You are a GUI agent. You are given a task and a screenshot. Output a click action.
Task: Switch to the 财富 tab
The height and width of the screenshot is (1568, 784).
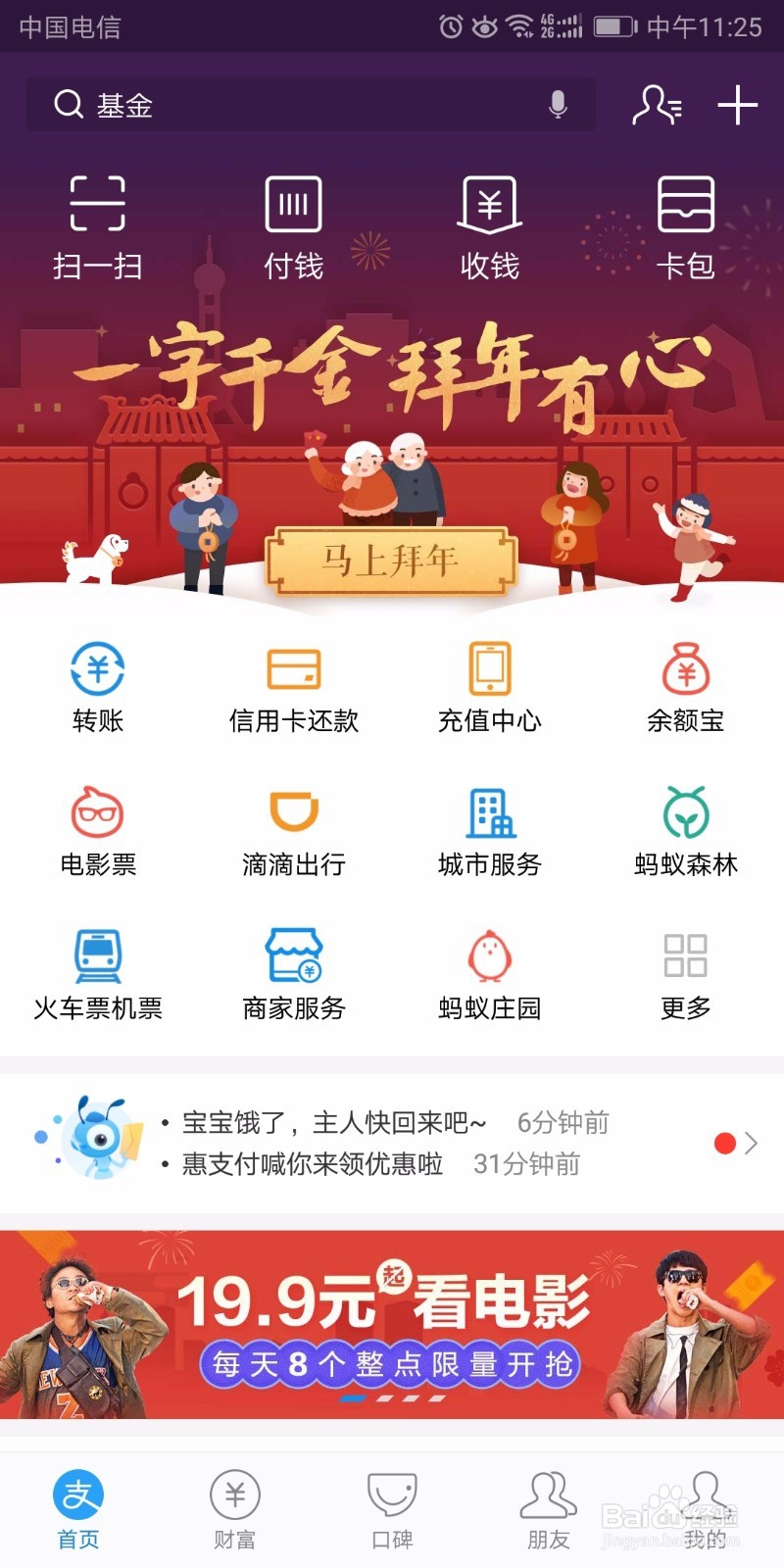235,1510
